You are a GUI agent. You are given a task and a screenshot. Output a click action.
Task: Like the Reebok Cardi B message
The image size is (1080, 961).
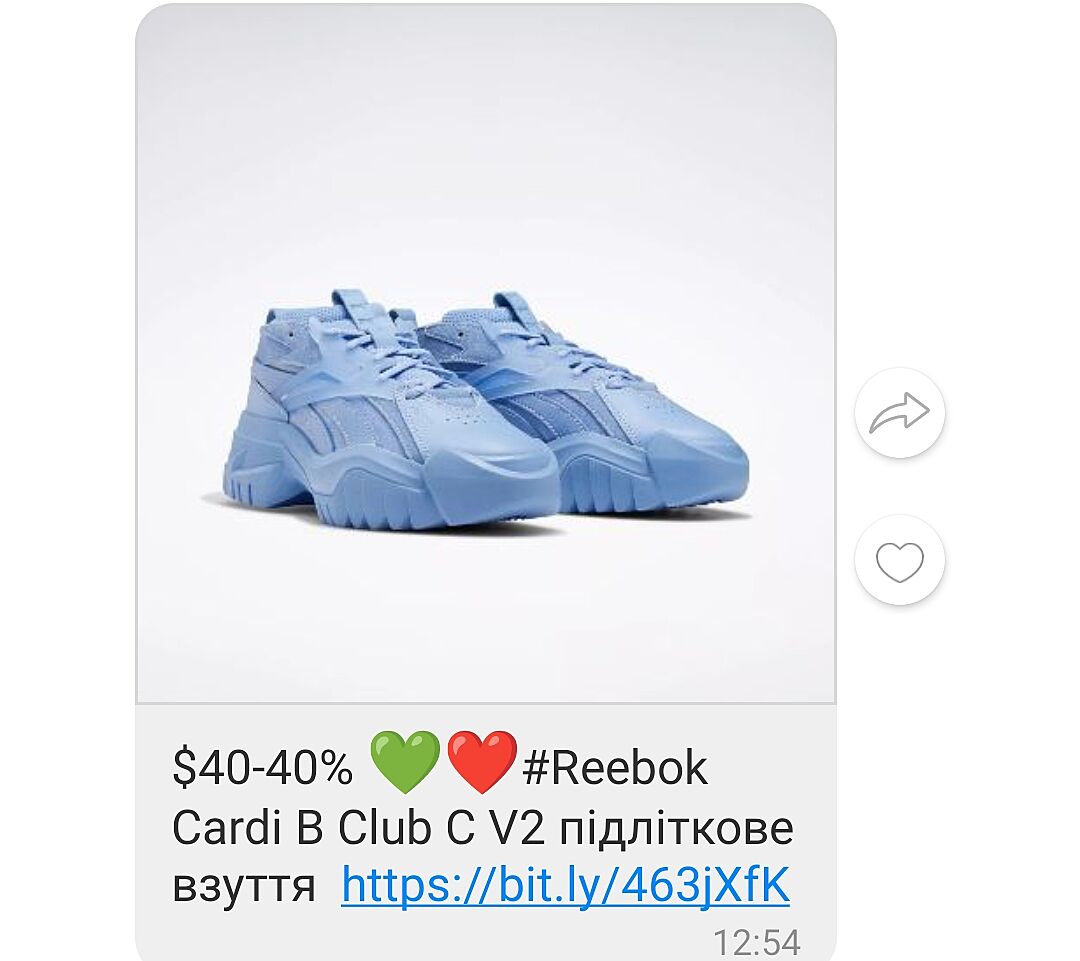[899, 561]
